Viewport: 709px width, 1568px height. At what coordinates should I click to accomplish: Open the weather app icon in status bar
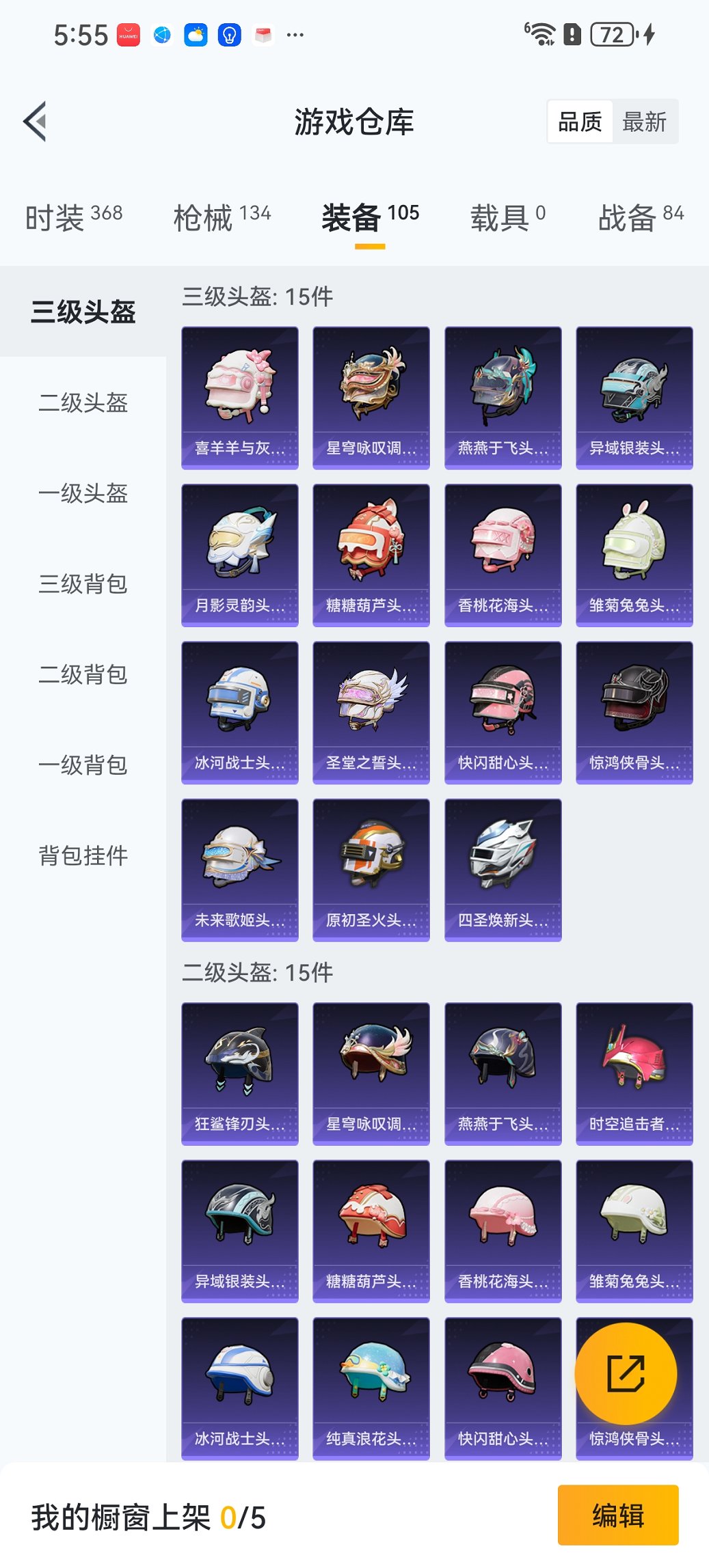(x=195, y=35)
